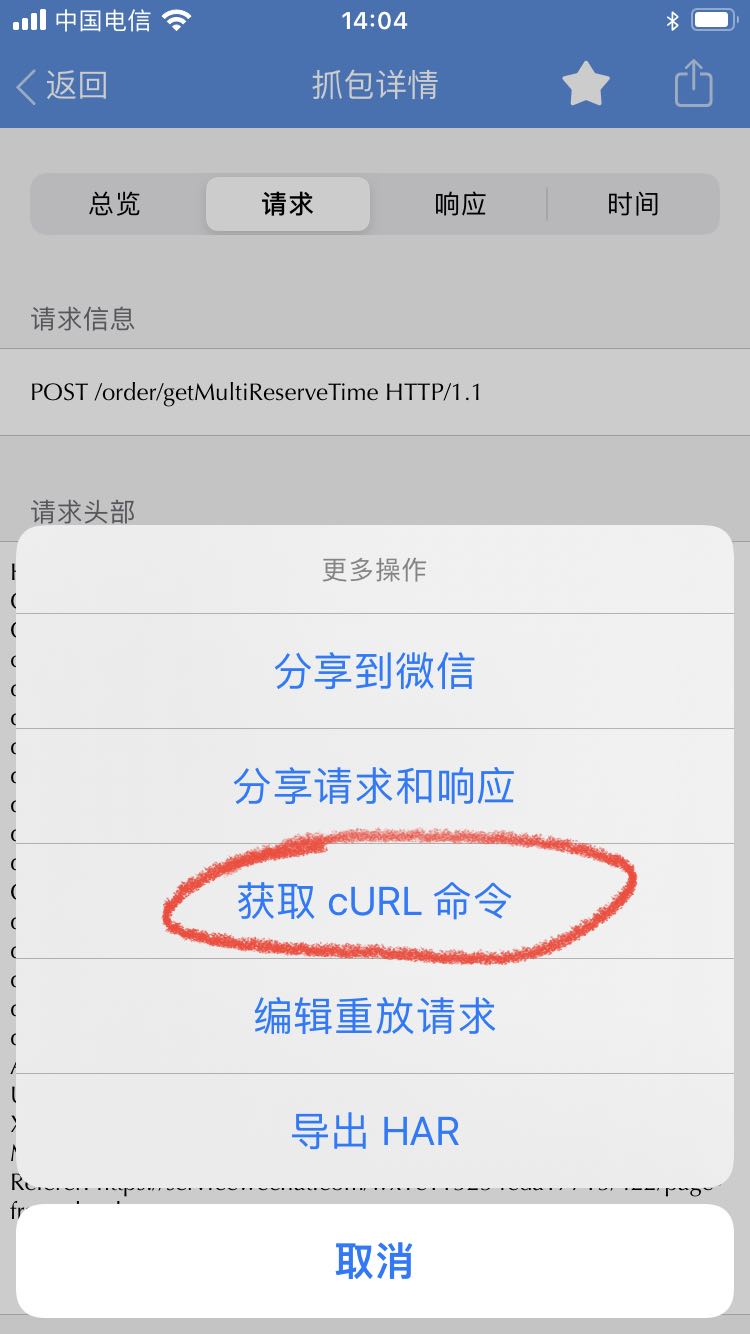Select 分享到微信 in the action sheet
This screenshot has height=1334, width=750.
(375, 671)
